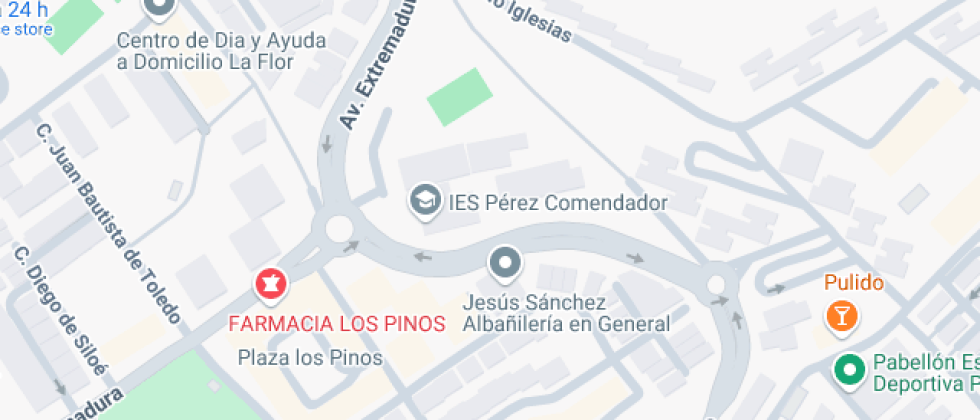Open the FARMACIA LOS PINOS pharmacy pin
This screenshot has width=980, height=420.
271,285
